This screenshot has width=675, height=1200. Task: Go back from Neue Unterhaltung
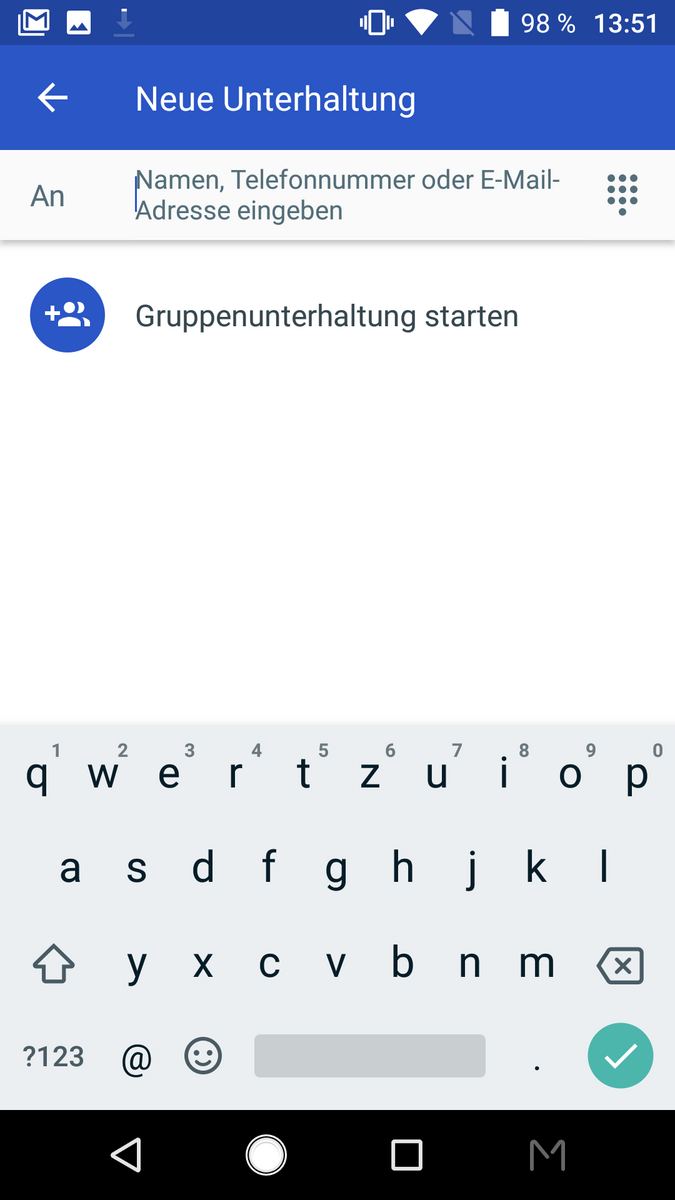pos(53,98)
